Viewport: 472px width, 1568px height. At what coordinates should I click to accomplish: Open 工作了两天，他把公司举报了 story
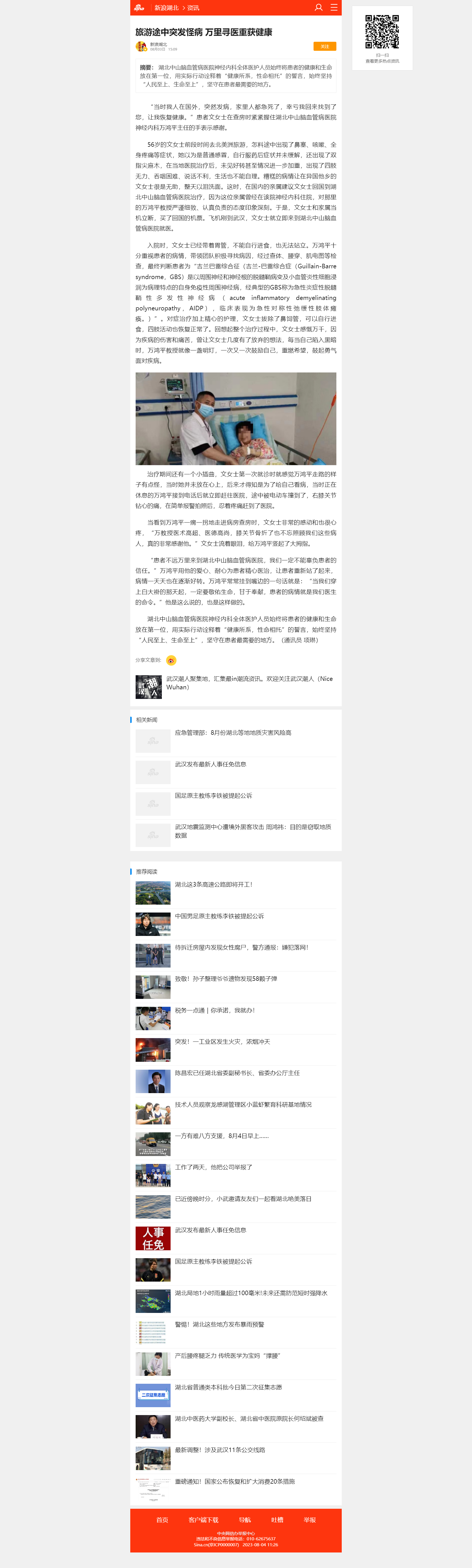tap(213, 1168)
